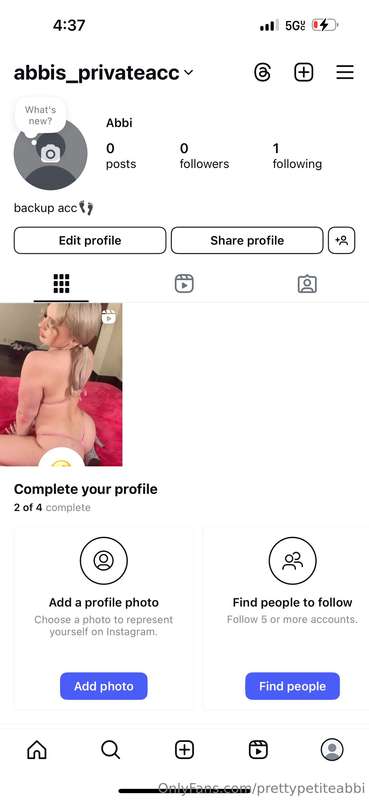Tap the bottom bar create post icon
This screenshot has width=369, height=800.
click(x=184, y=749)
